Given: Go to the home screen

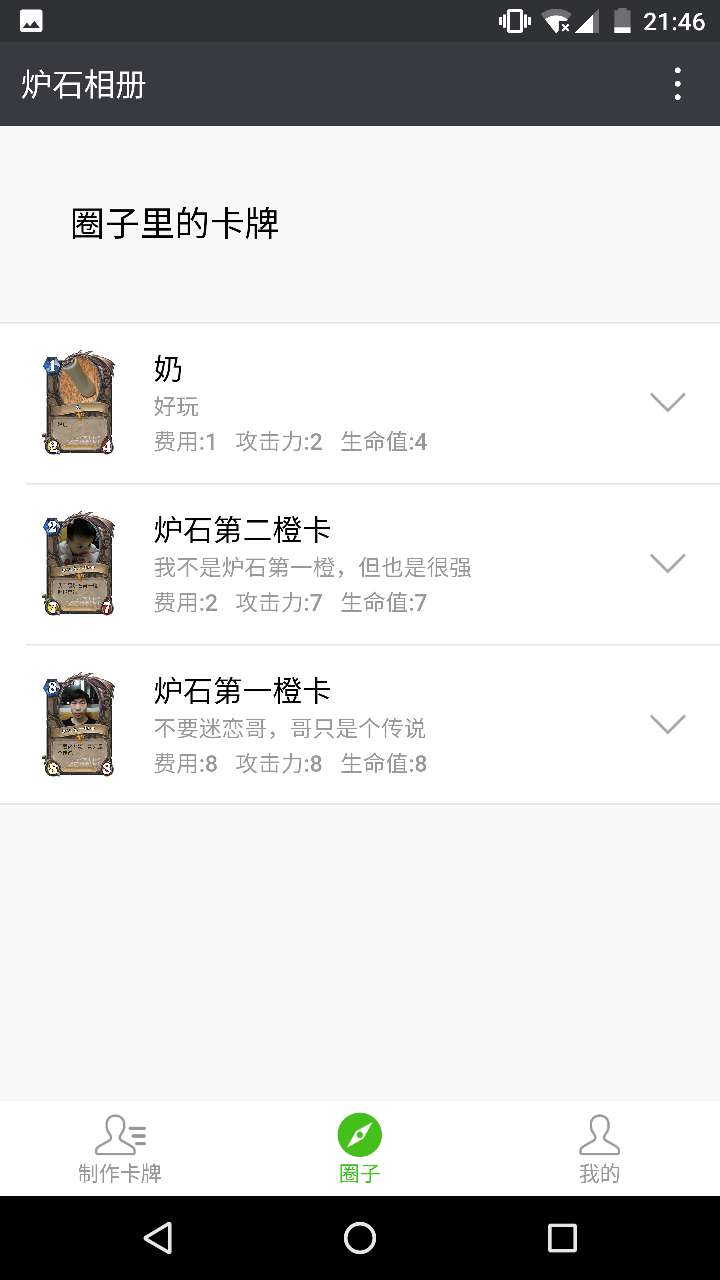Looking at the screenshot, I should click(360, 1238).
